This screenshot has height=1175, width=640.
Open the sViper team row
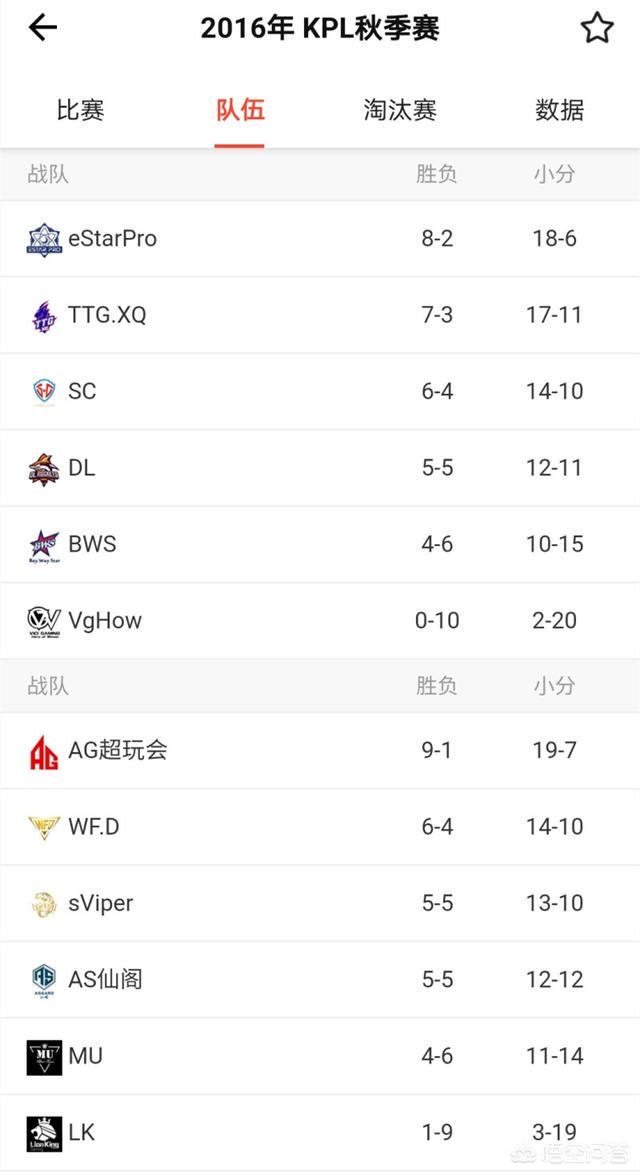click(320, 903)
